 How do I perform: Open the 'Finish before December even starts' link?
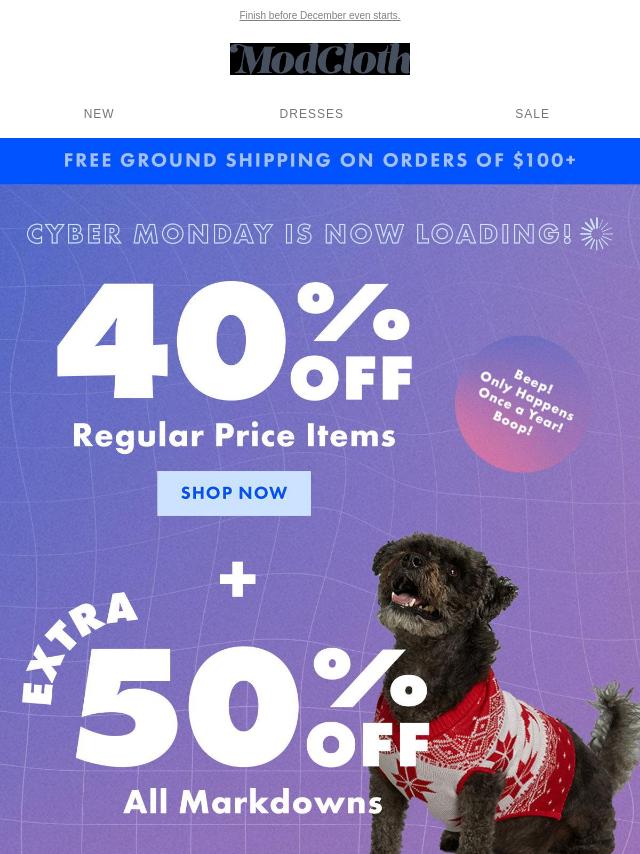pos(319,16)
